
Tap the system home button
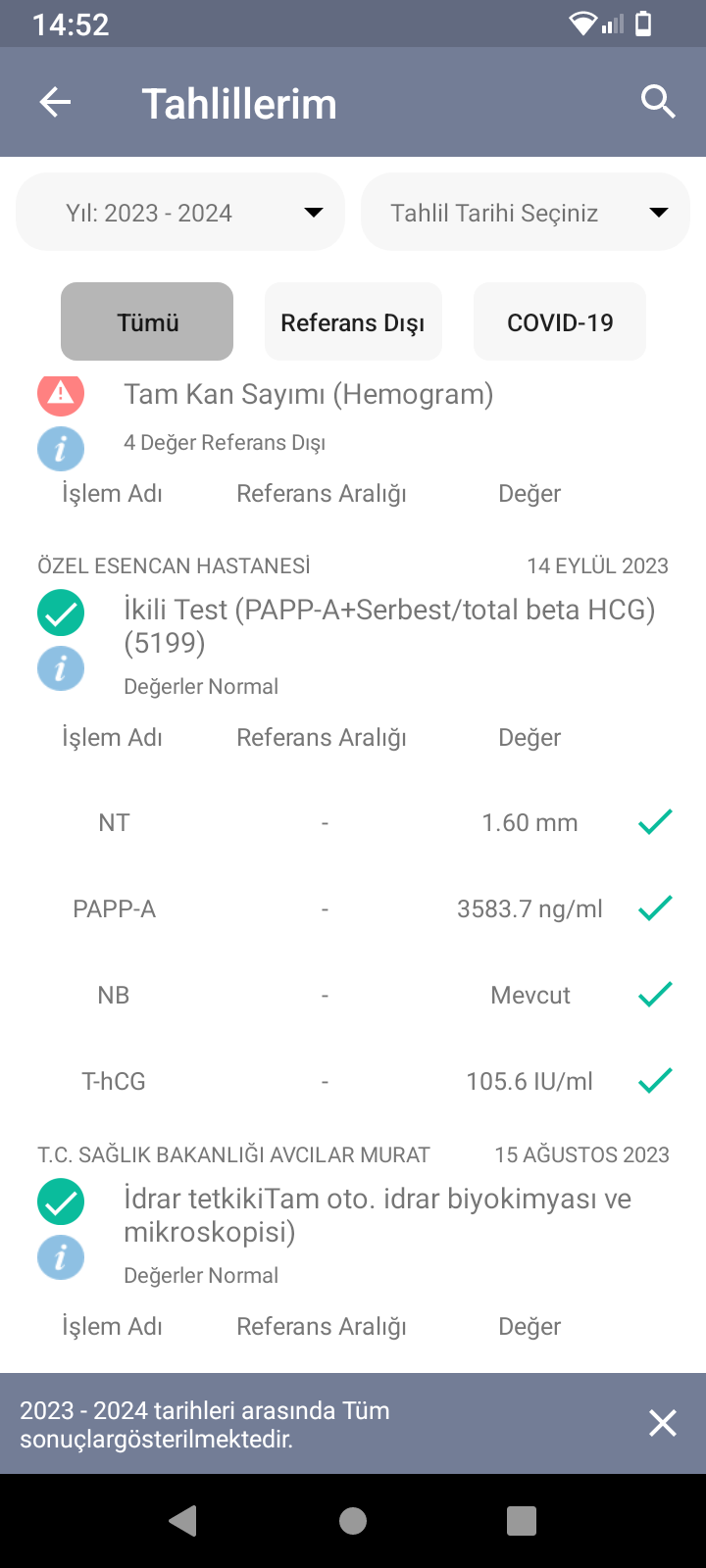(353, 1521)
